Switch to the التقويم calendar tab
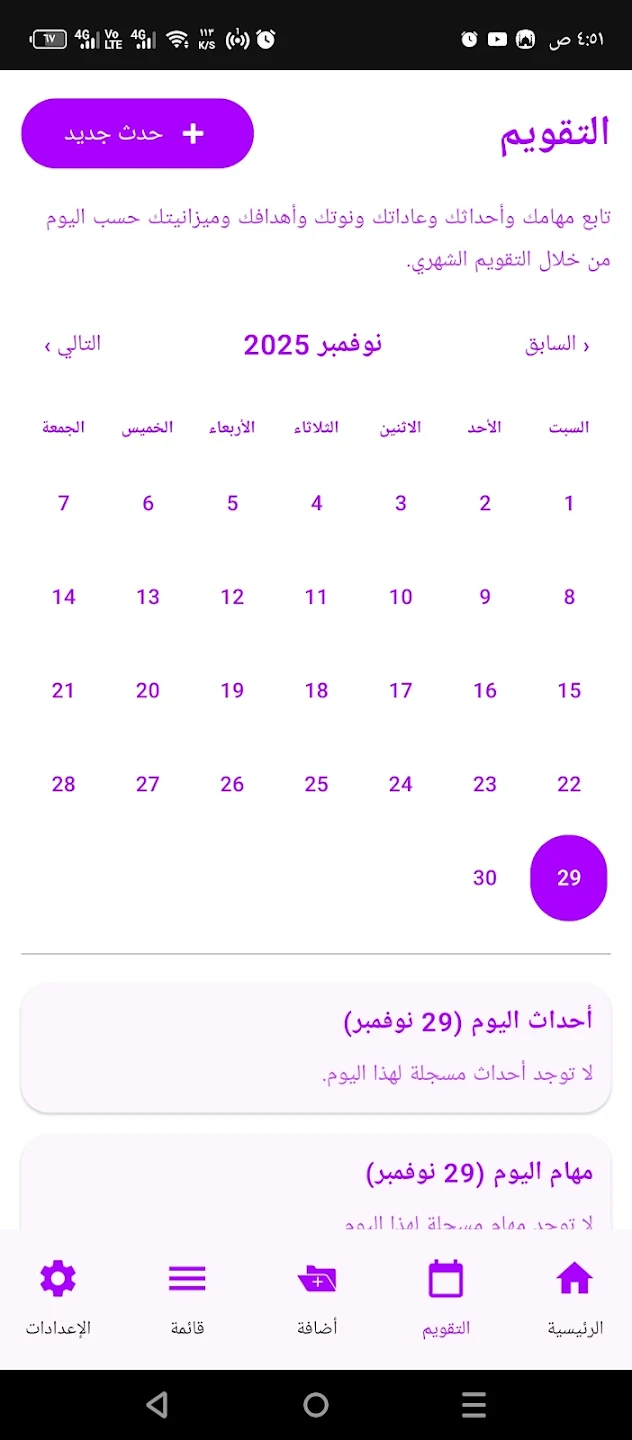Image resolution: width=632 pixels, height=1440 pixels. (445, 1297)
